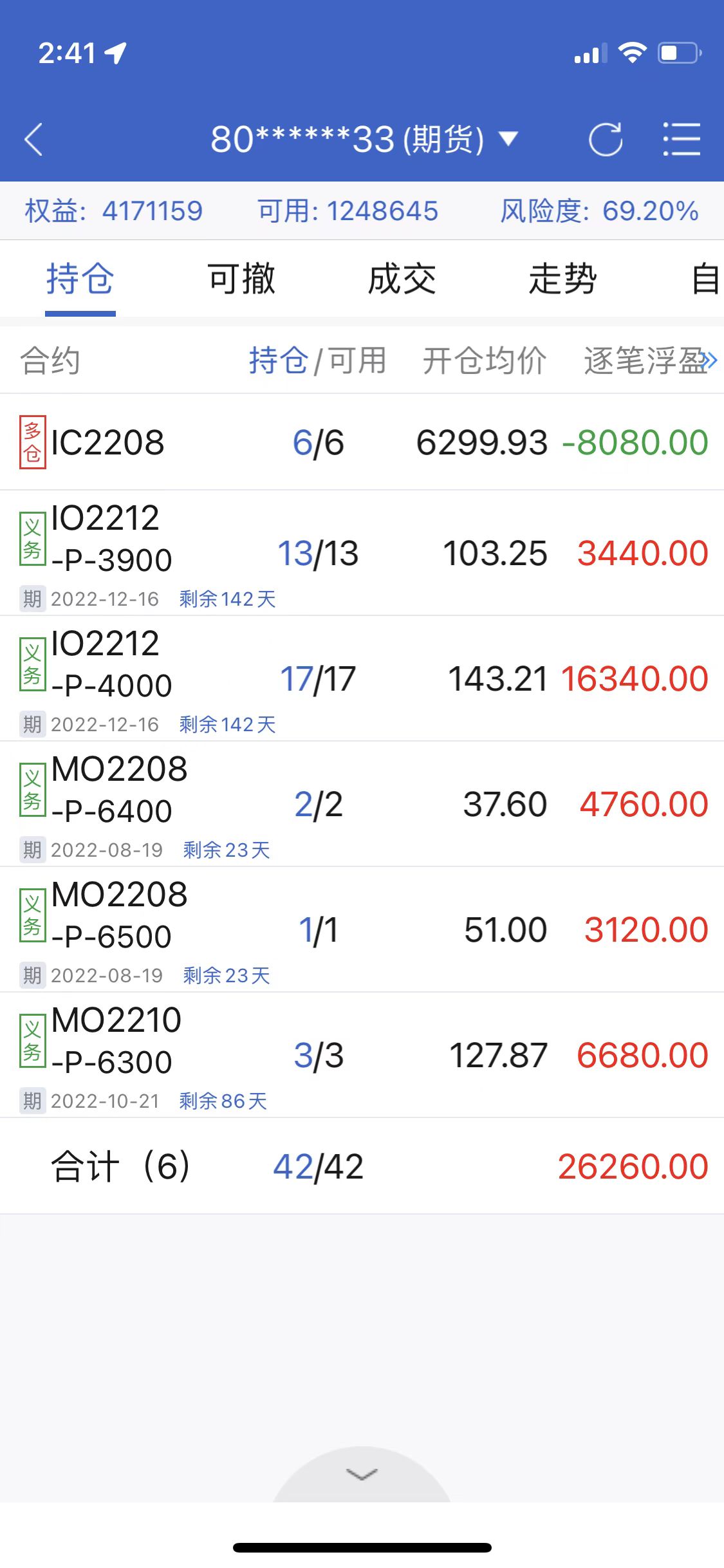Open the account dropdown 80******33 (期货)
724x1568 pixels.
click(364, 139)
